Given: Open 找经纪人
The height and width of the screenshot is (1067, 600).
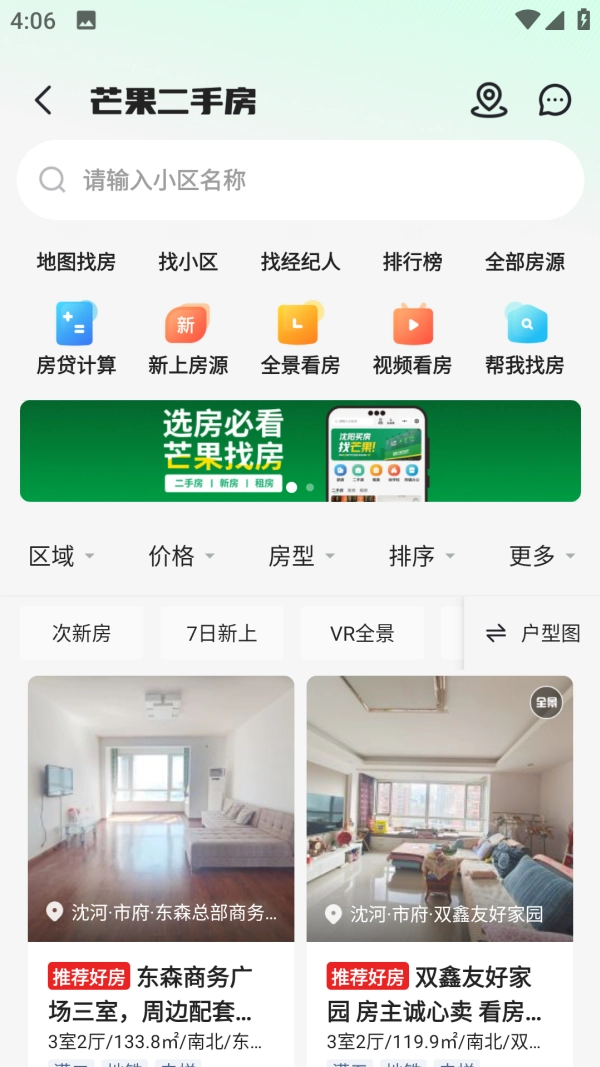Looking at the screenshot, I should 300,262.
